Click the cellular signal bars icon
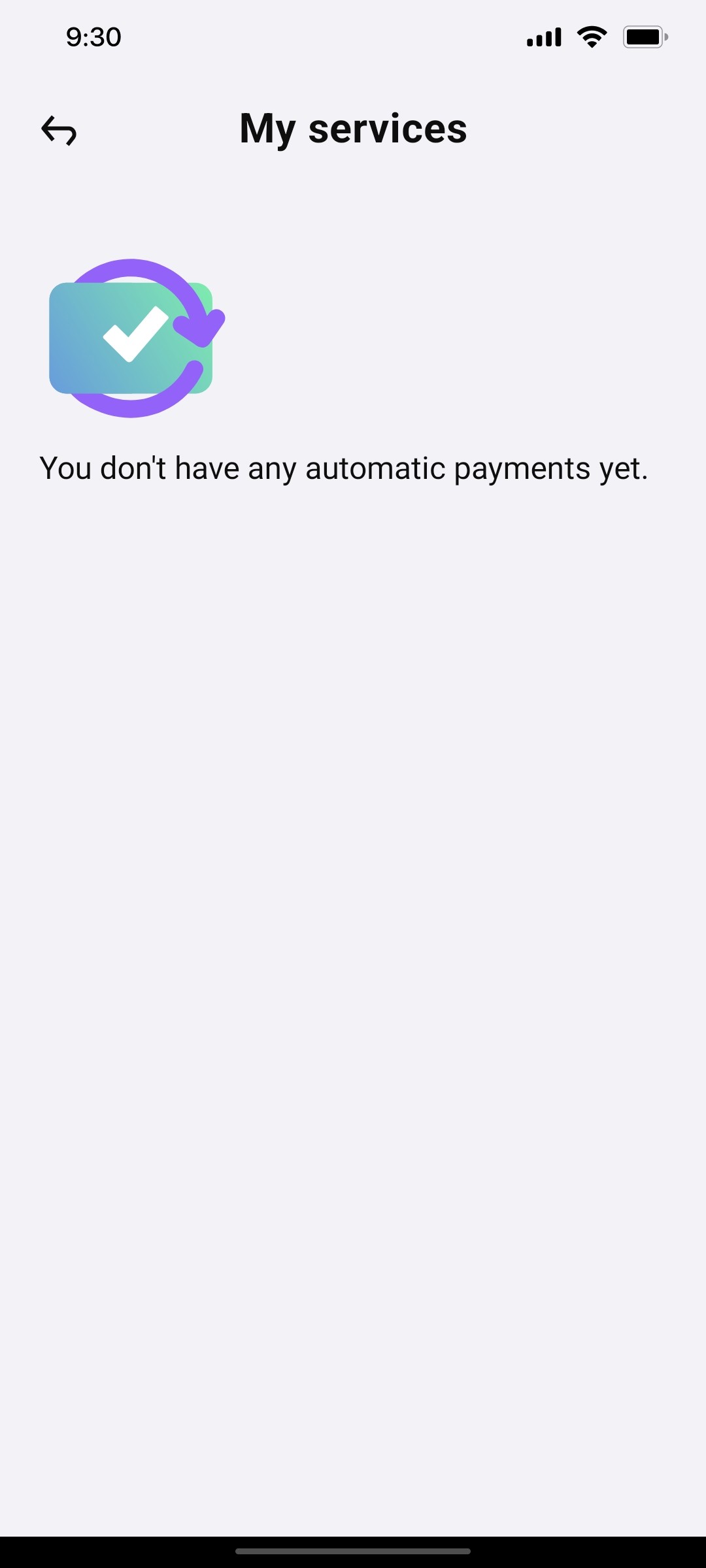 [x=543, y=37]
